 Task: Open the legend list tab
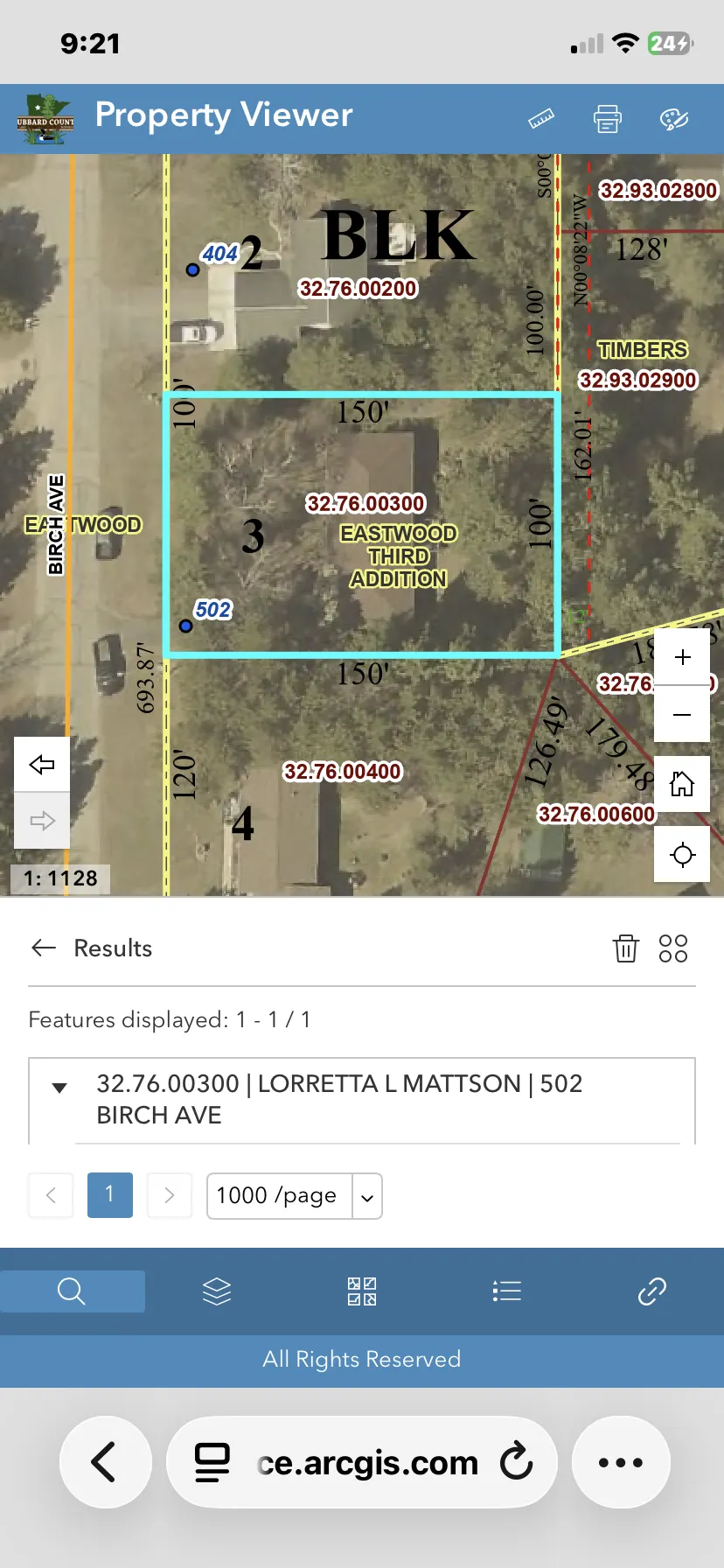[507, 1291]
